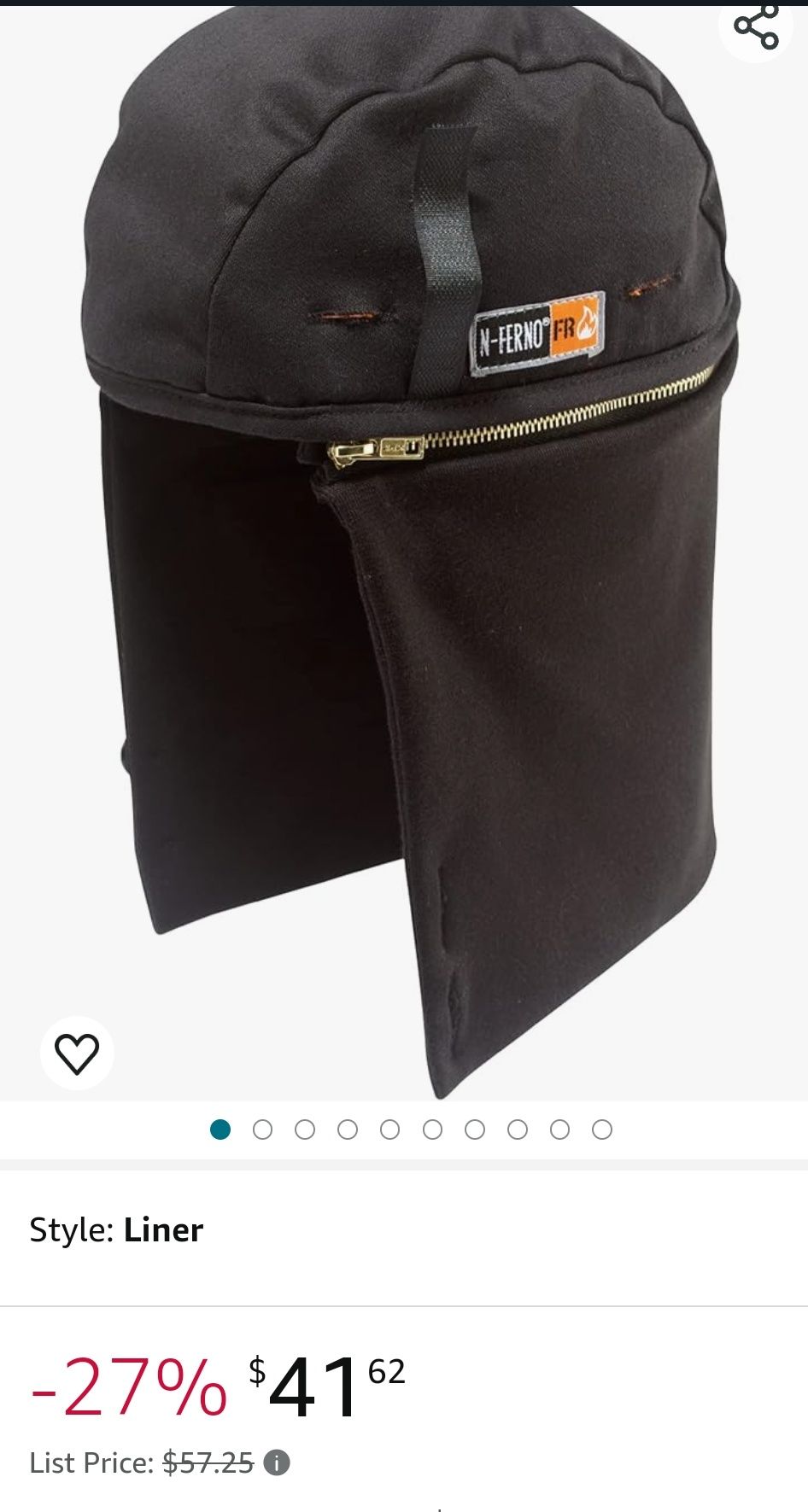Jump to the last image dot

602,1130
